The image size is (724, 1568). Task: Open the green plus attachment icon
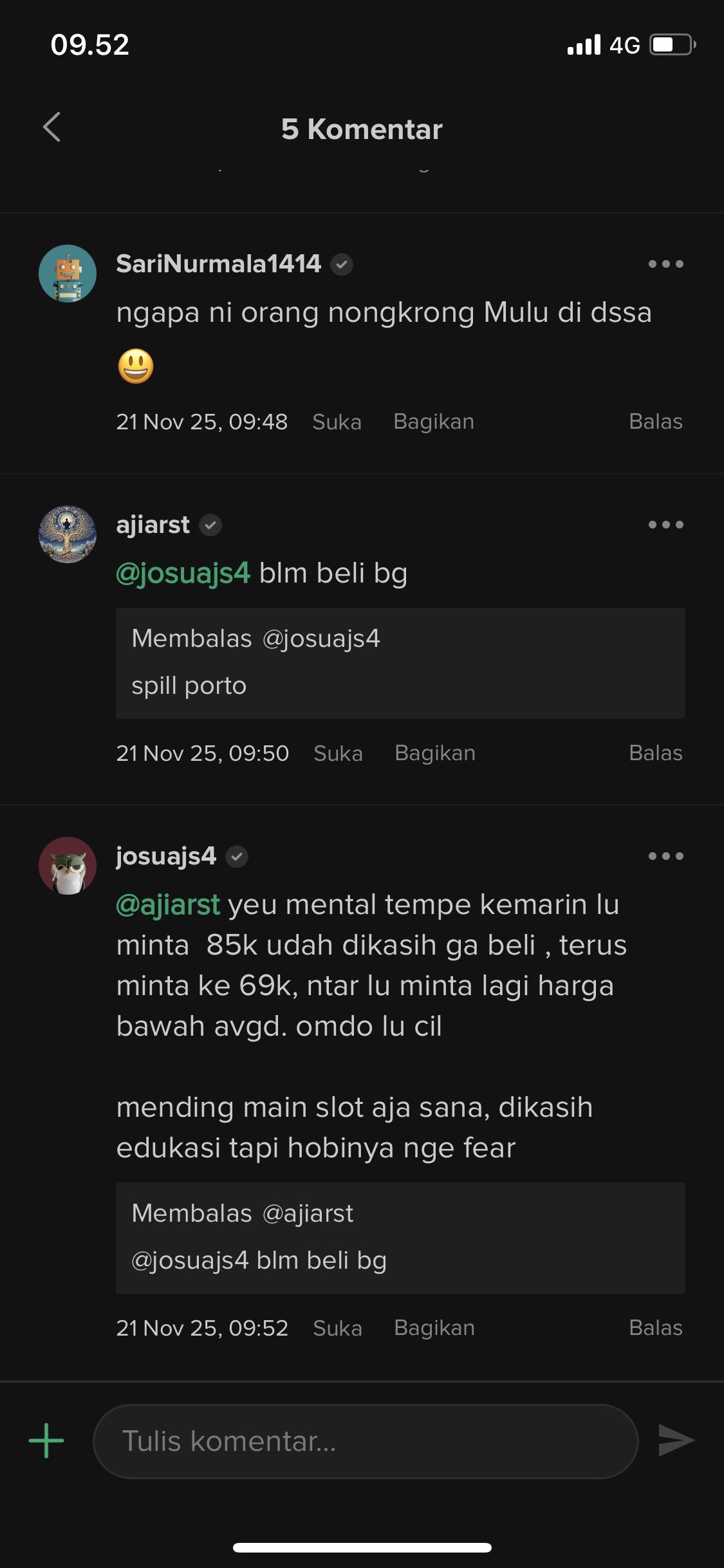click(x=46, y=1442)
